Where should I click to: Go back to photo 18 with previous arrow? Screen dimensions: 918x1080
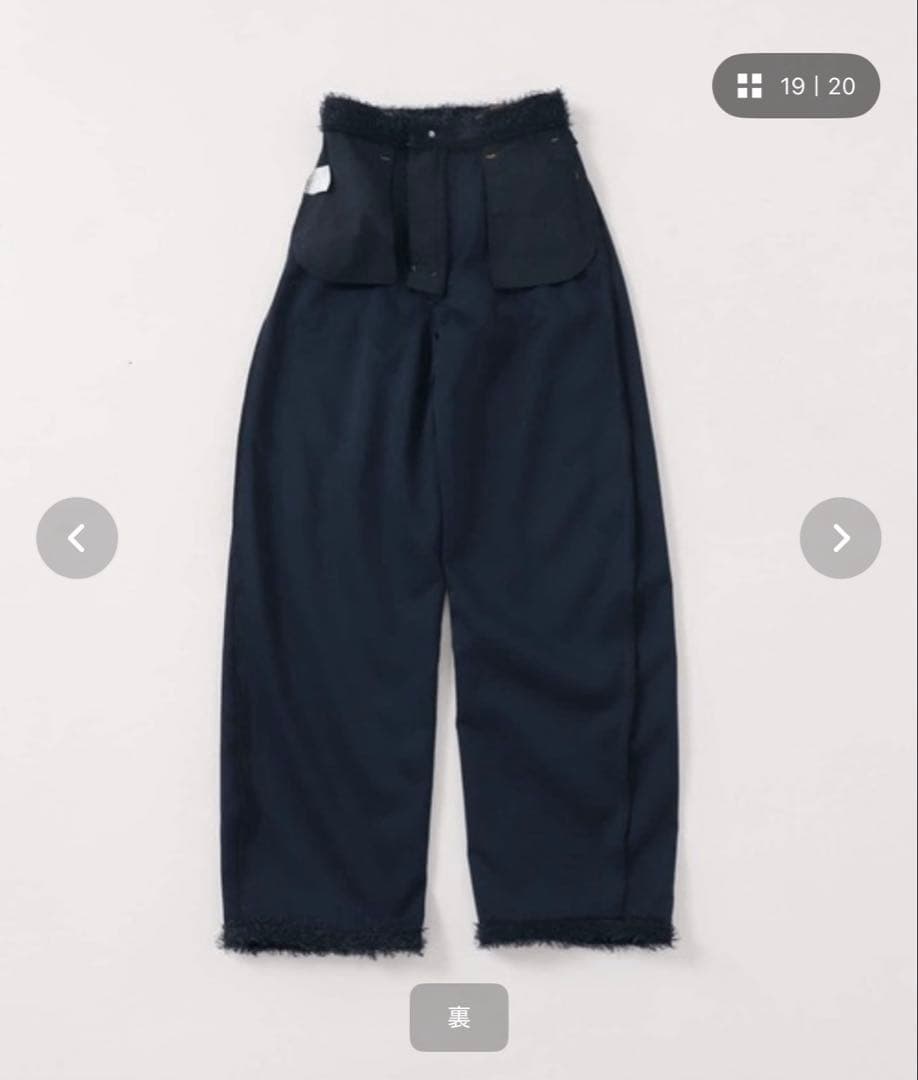76,537
